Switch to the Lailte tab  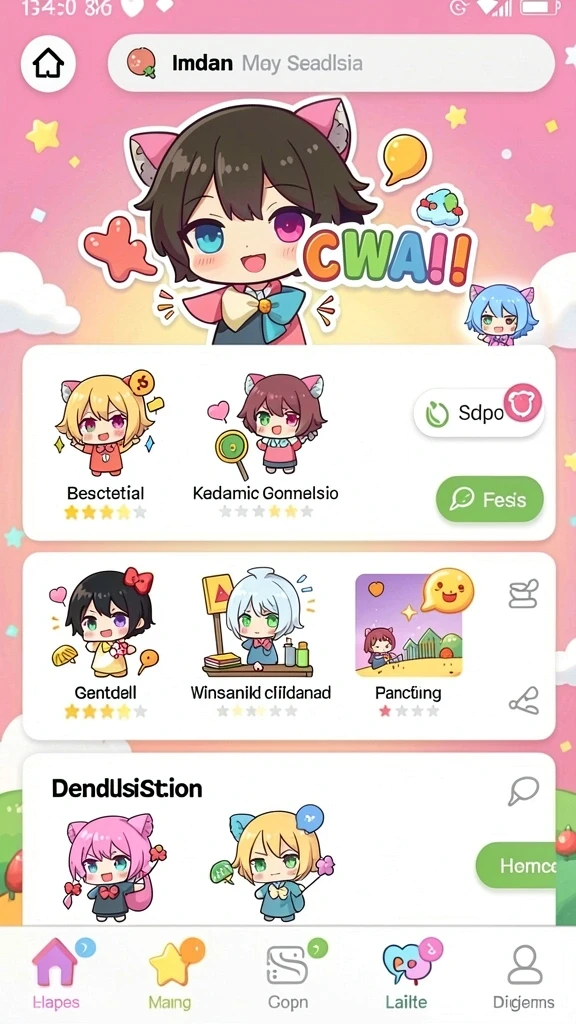[x=406, y=973]
